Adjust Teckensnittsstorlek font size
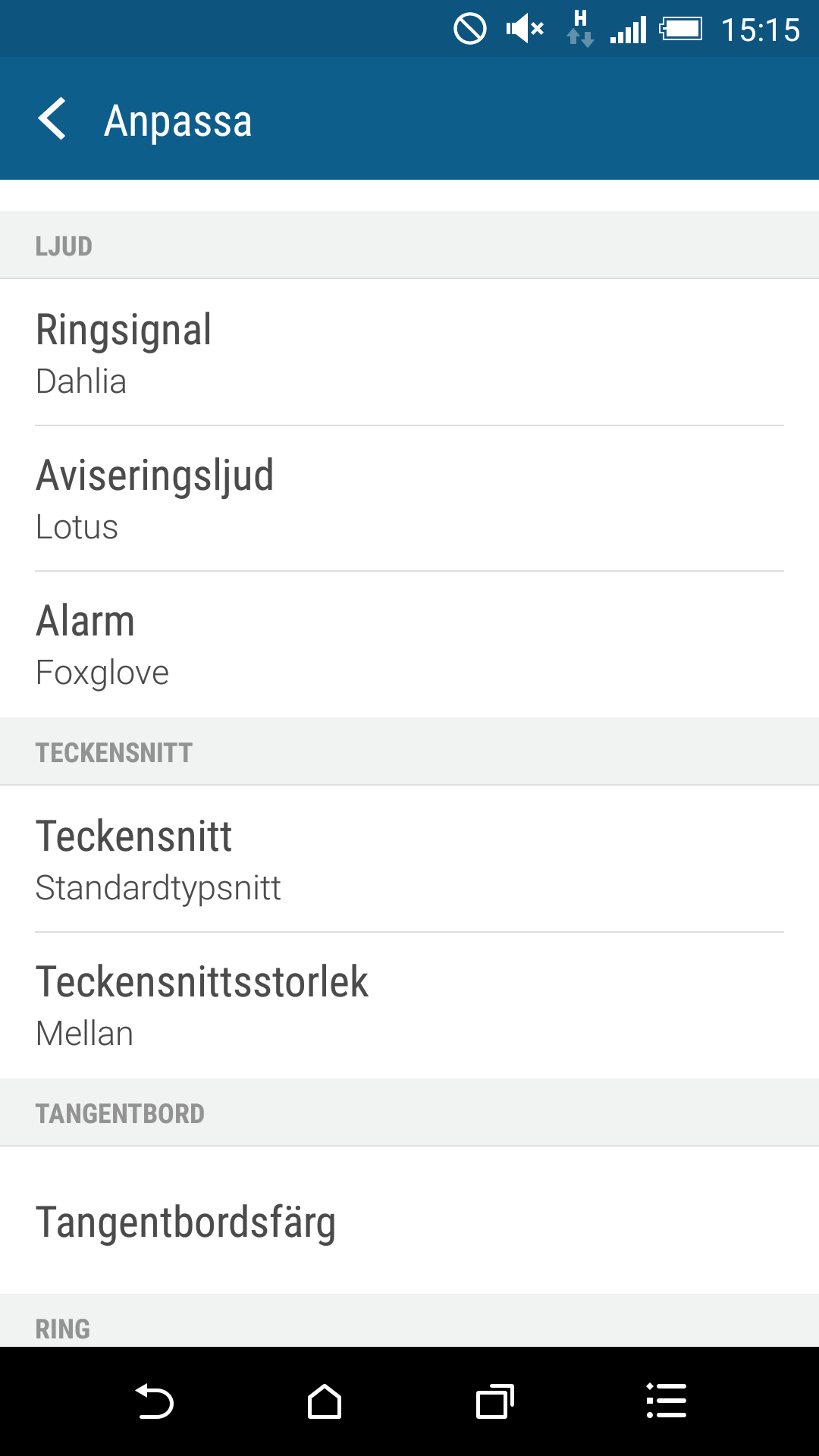Screen dimensions: 819x1456 [409, 1005]
